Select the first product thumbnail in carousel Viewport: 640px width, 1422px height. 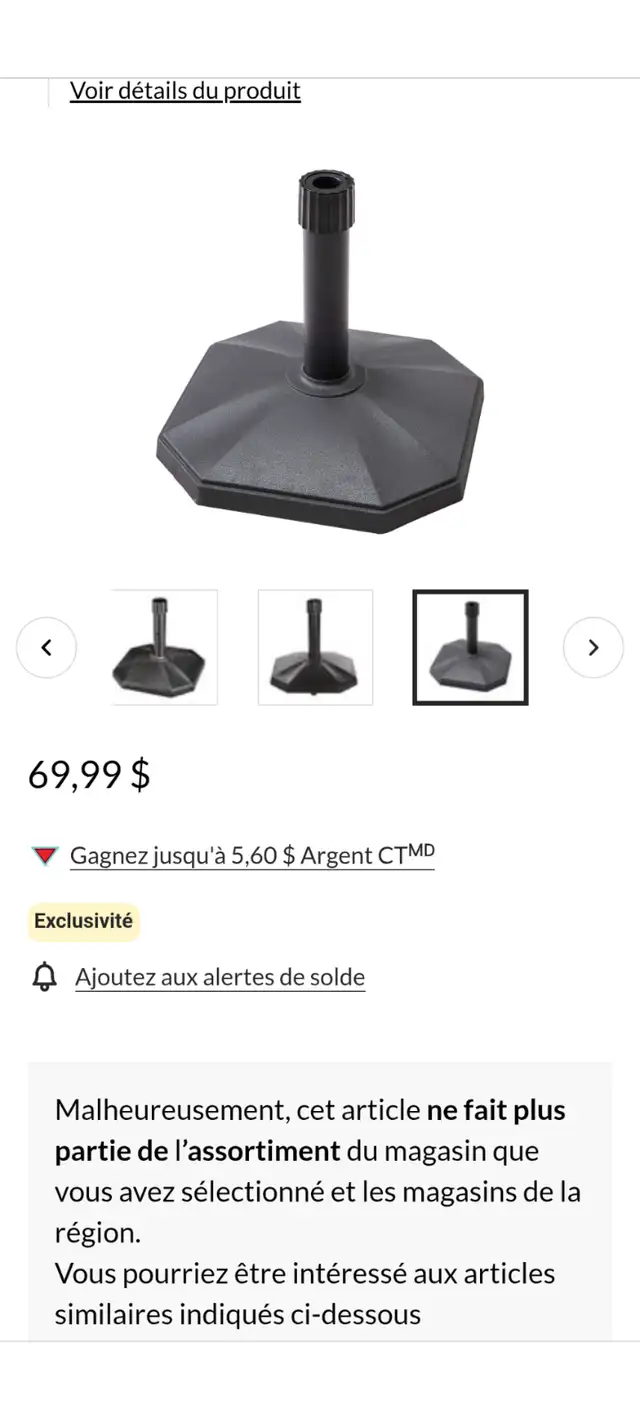pos(163,647)
